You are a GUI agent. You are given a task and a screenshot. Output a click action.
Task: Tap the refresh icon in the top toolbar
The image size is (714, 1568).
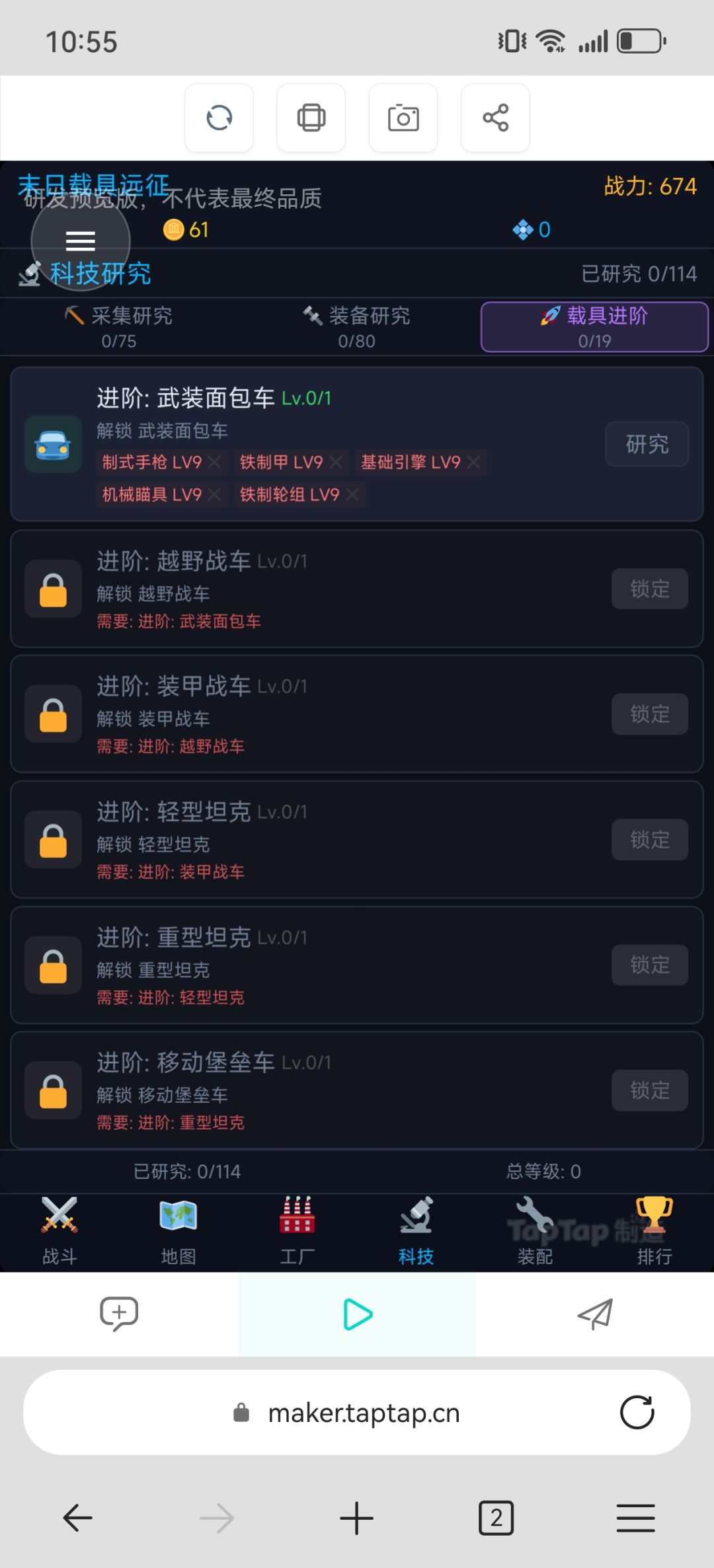pyautogui.click(x=219, y=118)
